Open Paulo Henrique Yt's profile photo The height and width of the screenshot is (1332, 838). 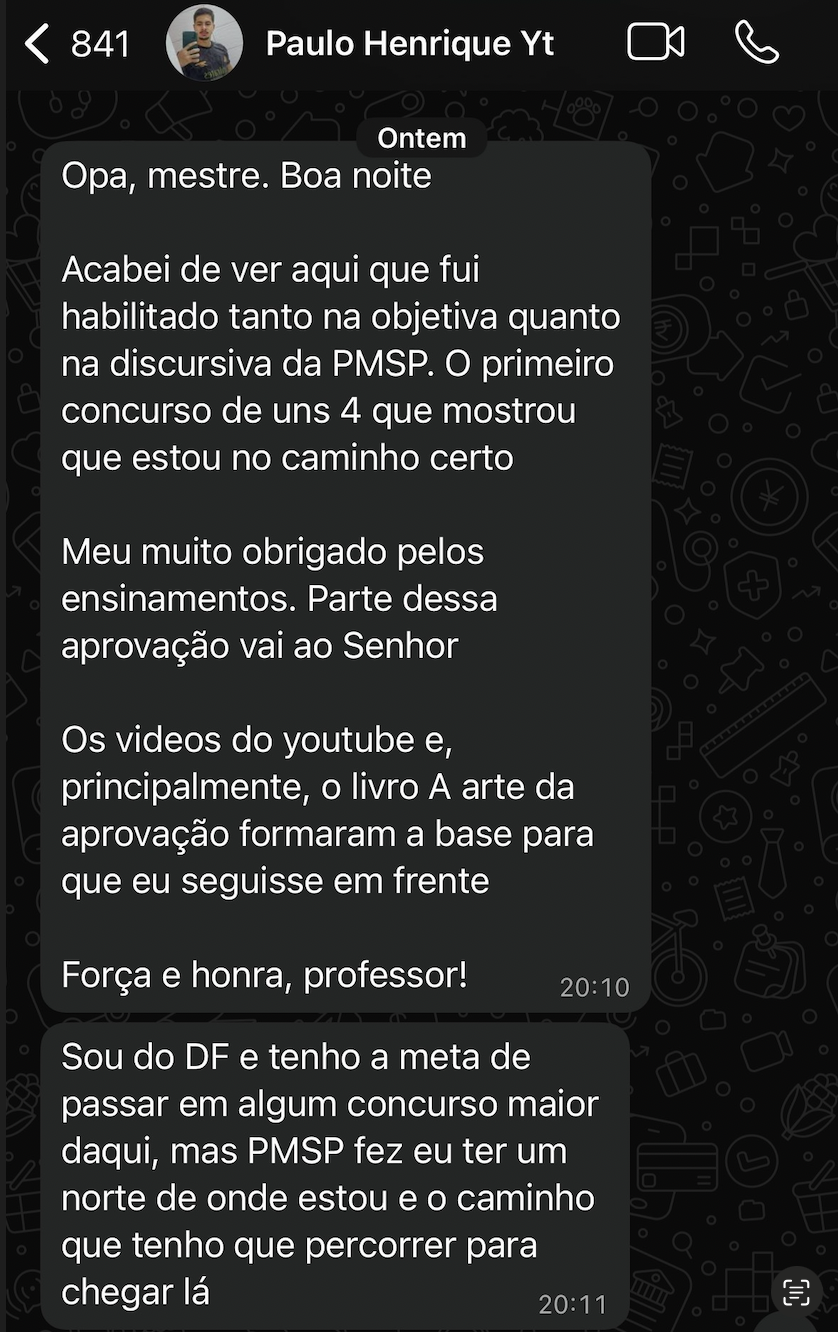pyautogui.click(x=204, y=44)
